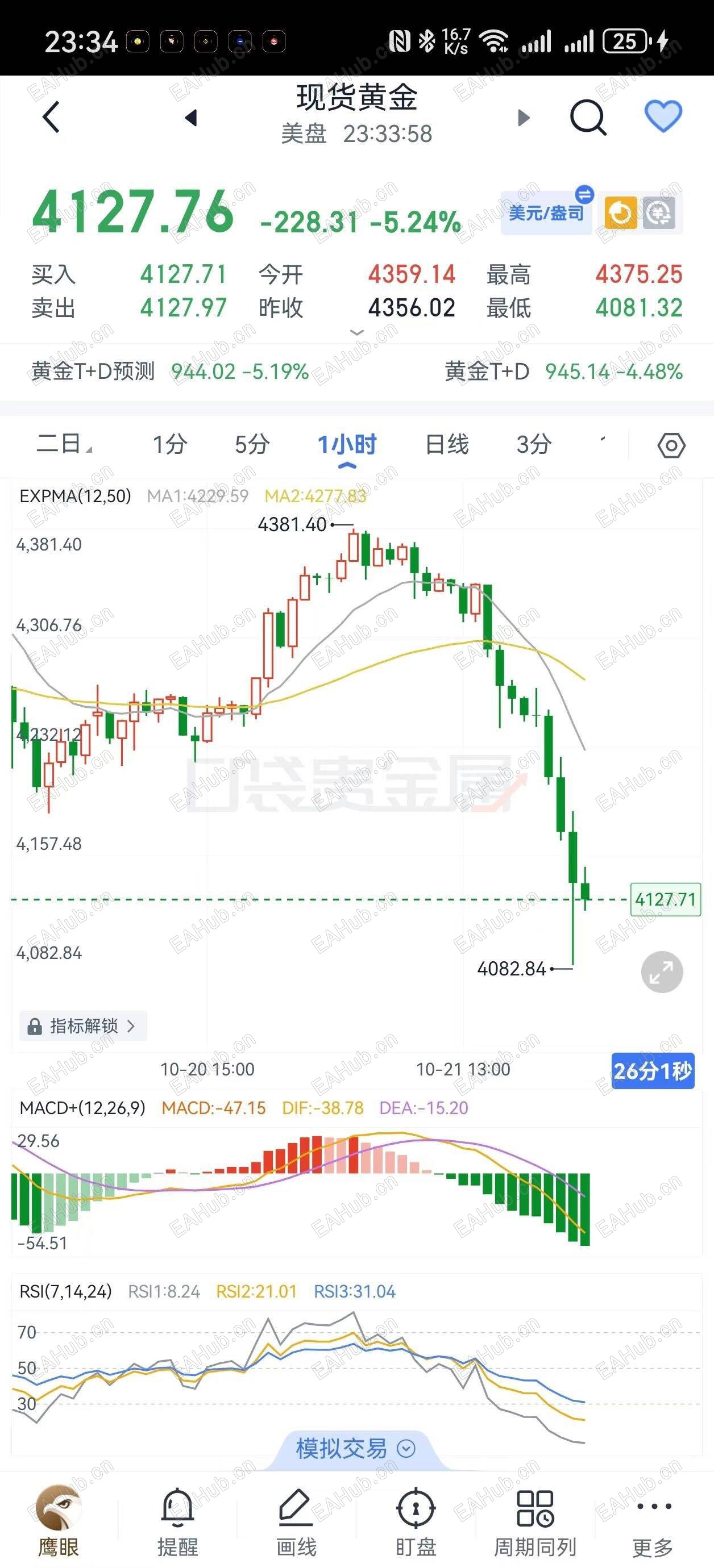
Task: Expand the 模拟交易 panel
Action: (356, 1449)
